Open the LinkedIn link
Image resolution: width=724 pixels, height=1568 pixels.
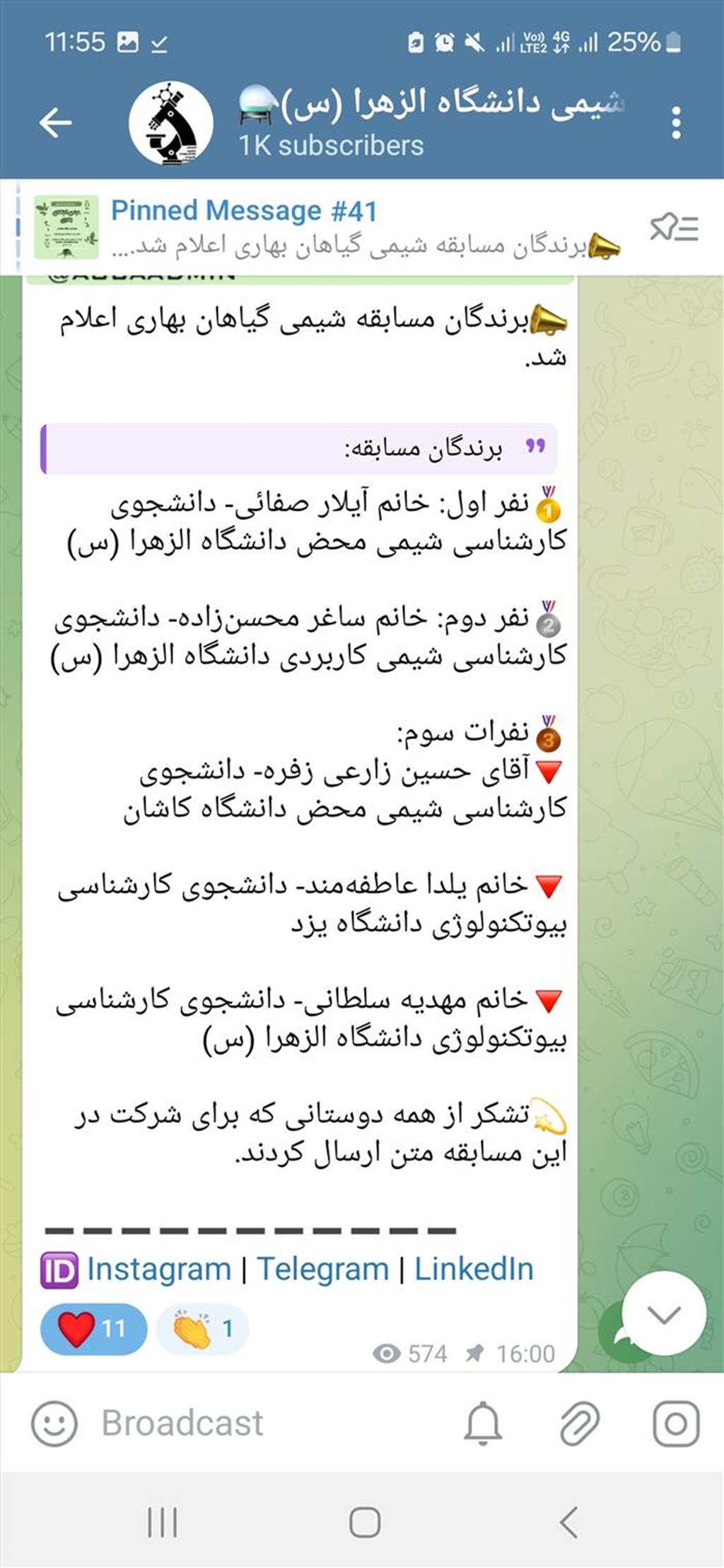[x=473, y=1268]
